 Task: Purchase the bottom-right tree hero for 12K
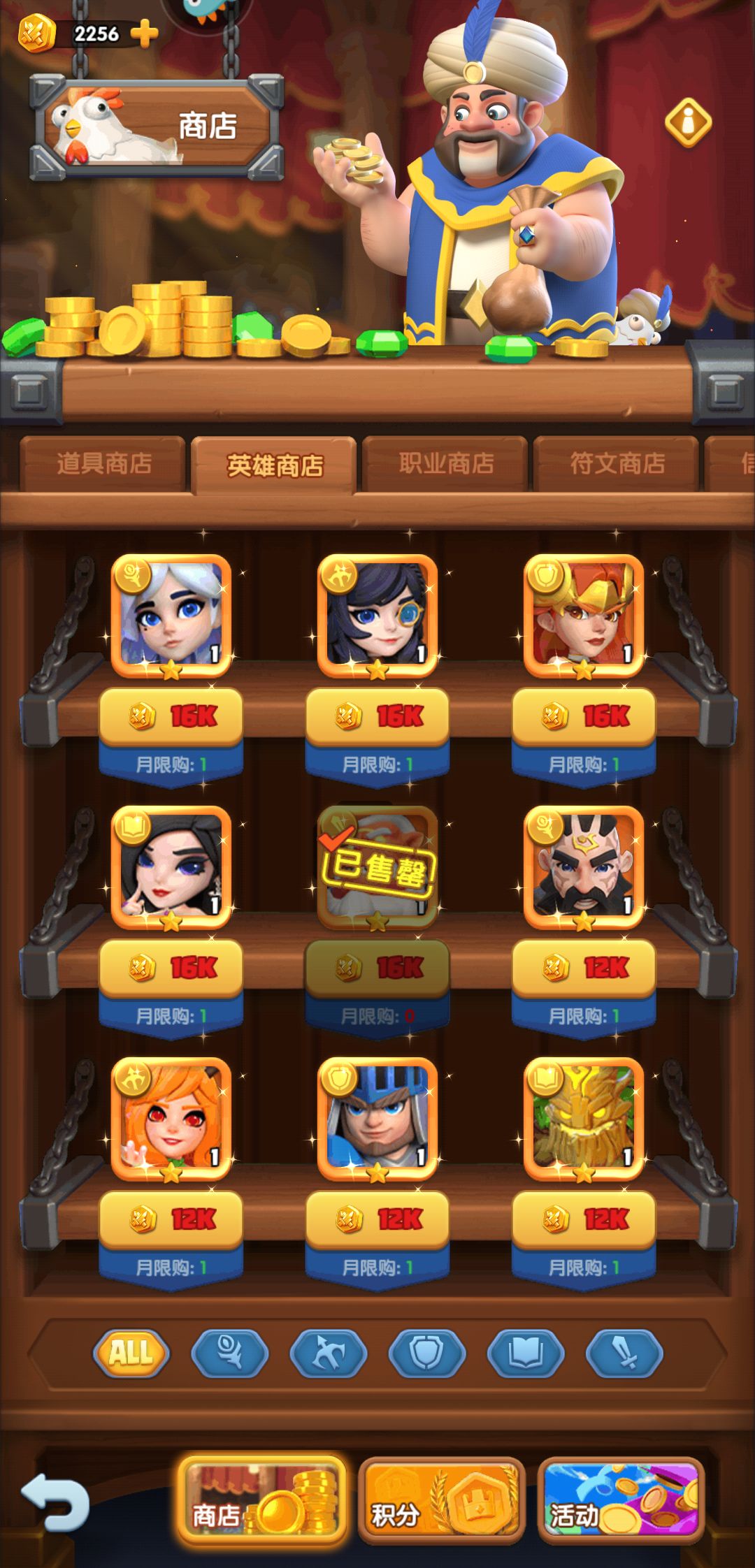coord(584,1217)
